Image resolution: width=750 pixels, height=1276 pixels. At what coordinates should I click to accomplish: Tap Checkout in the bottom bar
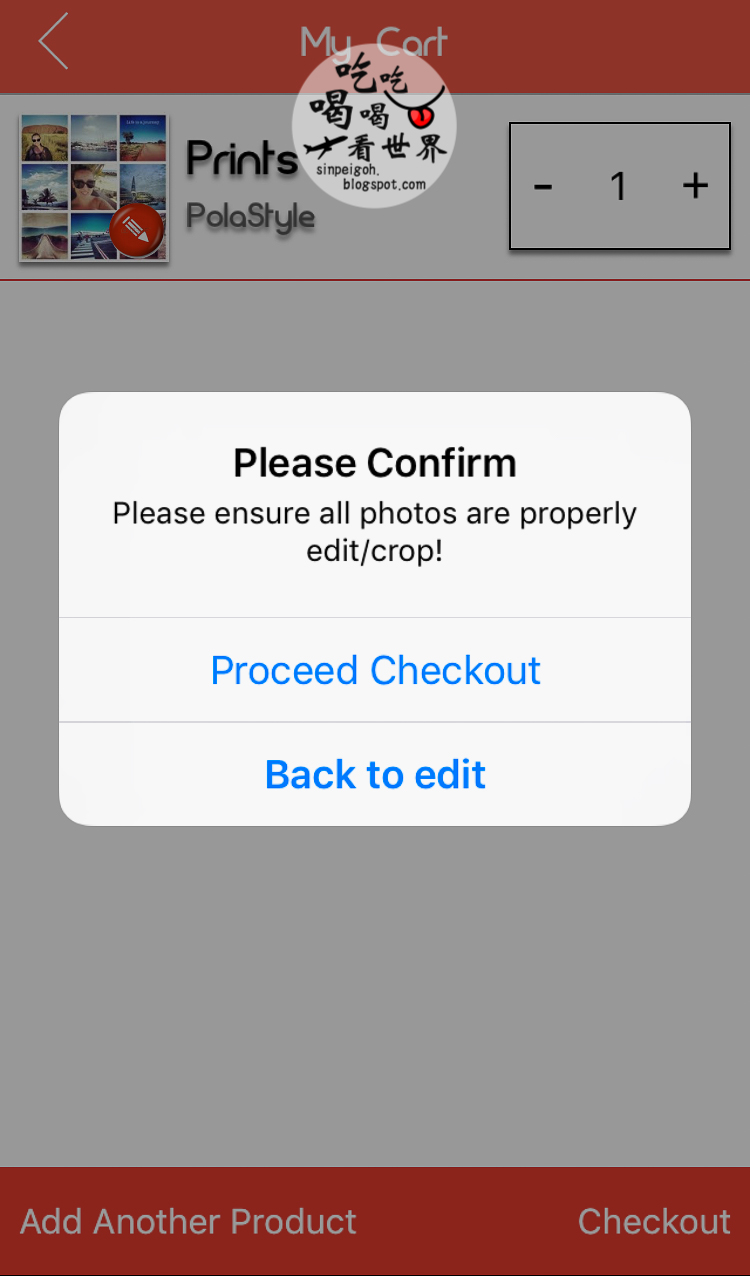point(654,1221)
